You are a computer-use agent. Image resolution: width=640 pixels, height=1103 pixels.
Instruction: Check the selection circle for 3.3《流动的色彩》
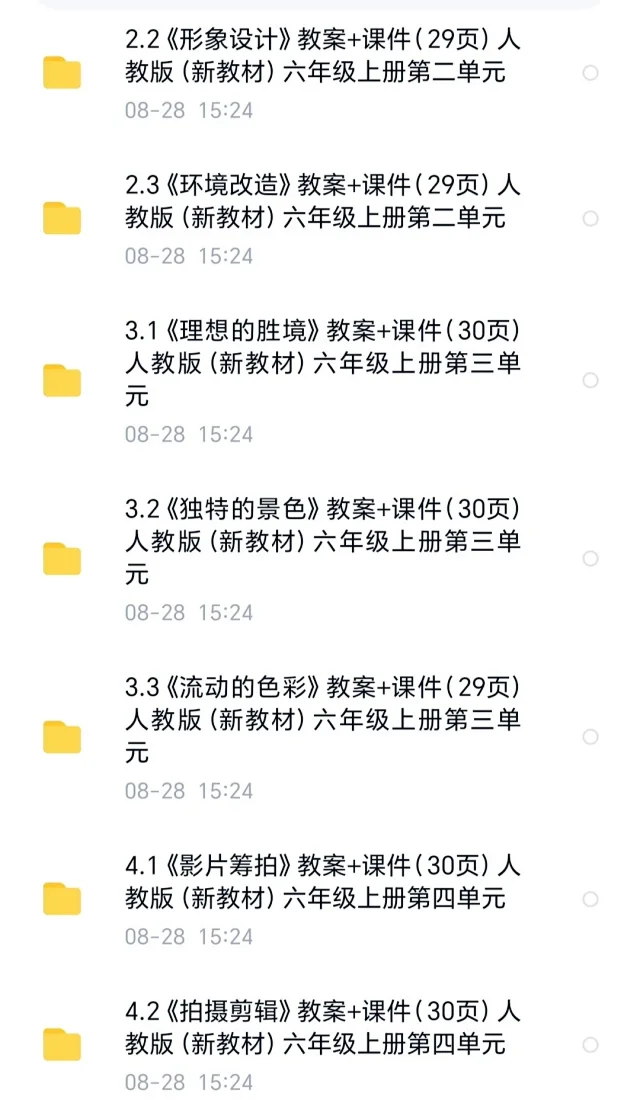click(591, 737)
